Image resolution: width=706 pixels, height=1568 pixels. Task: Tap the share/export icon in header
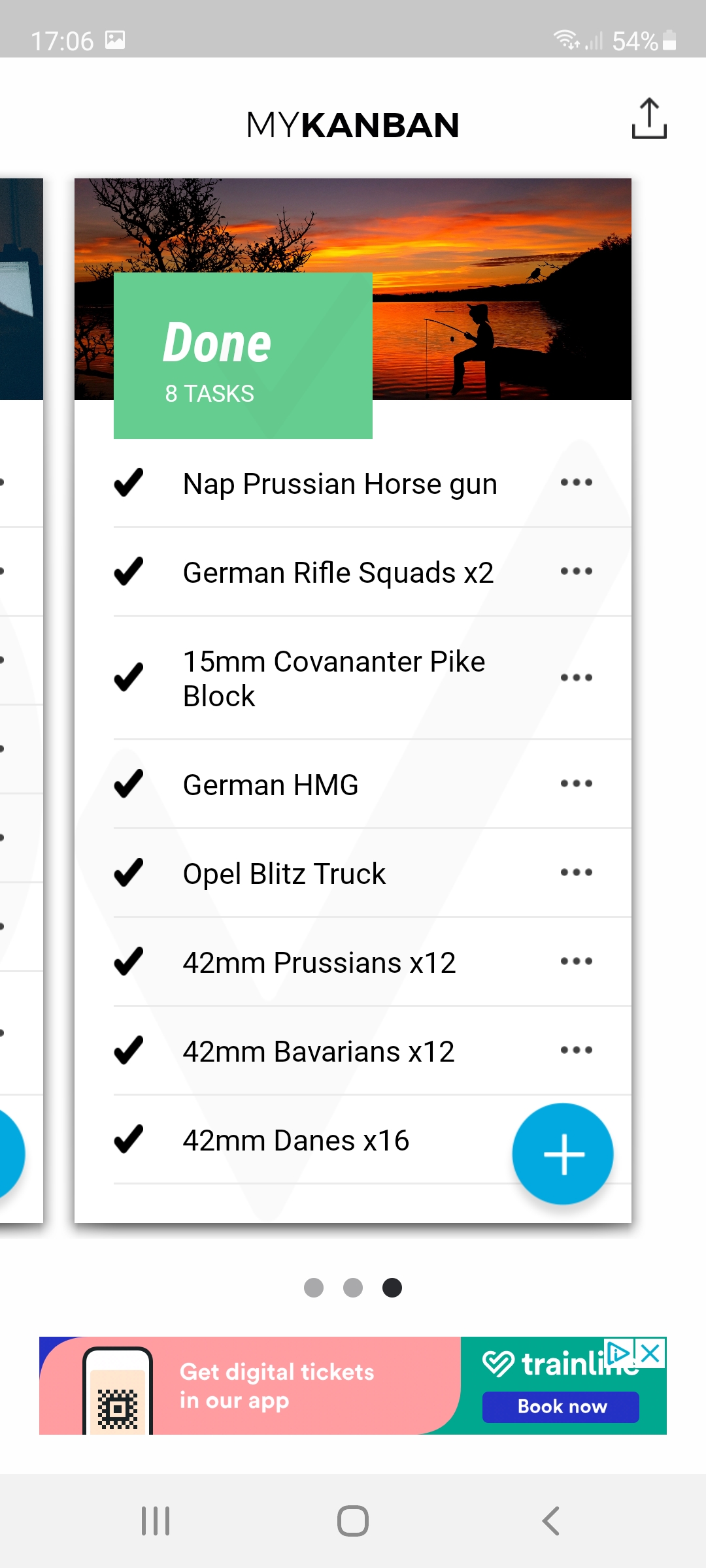648,119
